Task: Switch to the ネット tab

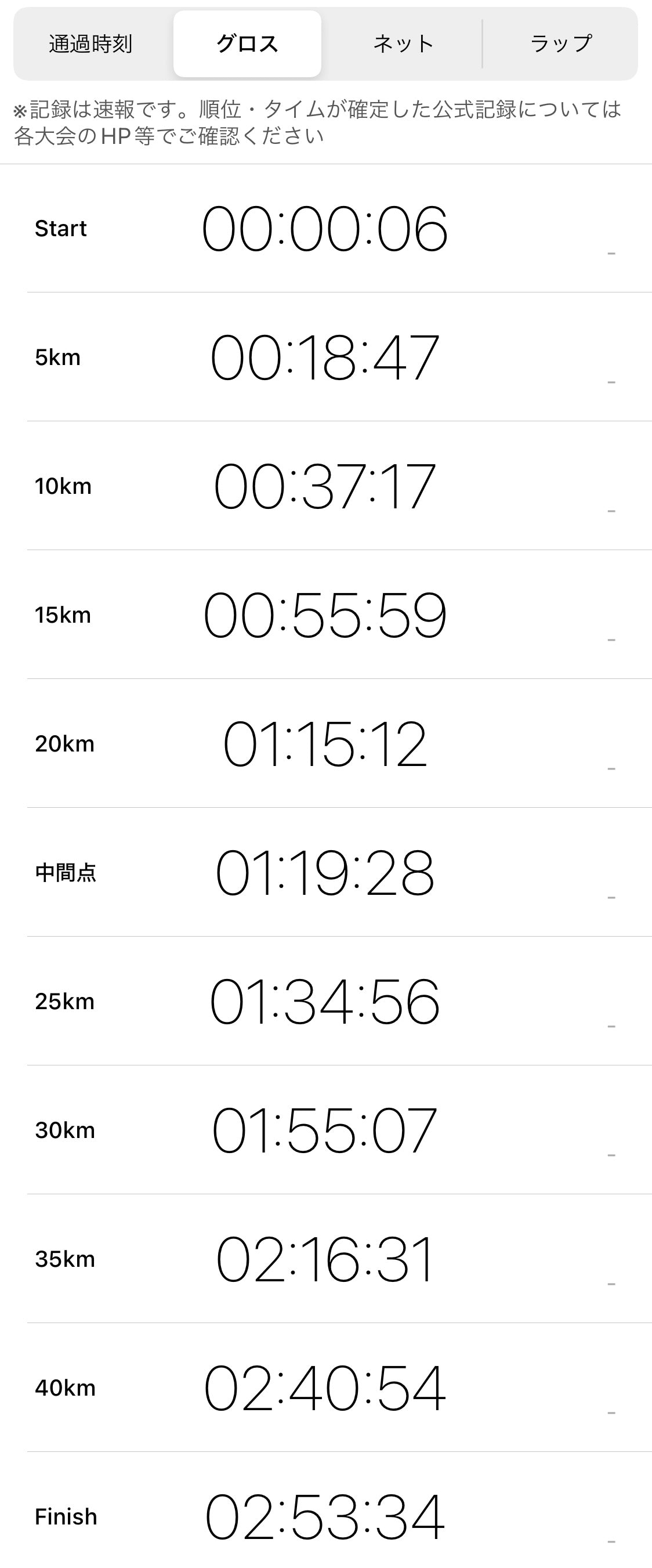Action: [x=403, y=44]
